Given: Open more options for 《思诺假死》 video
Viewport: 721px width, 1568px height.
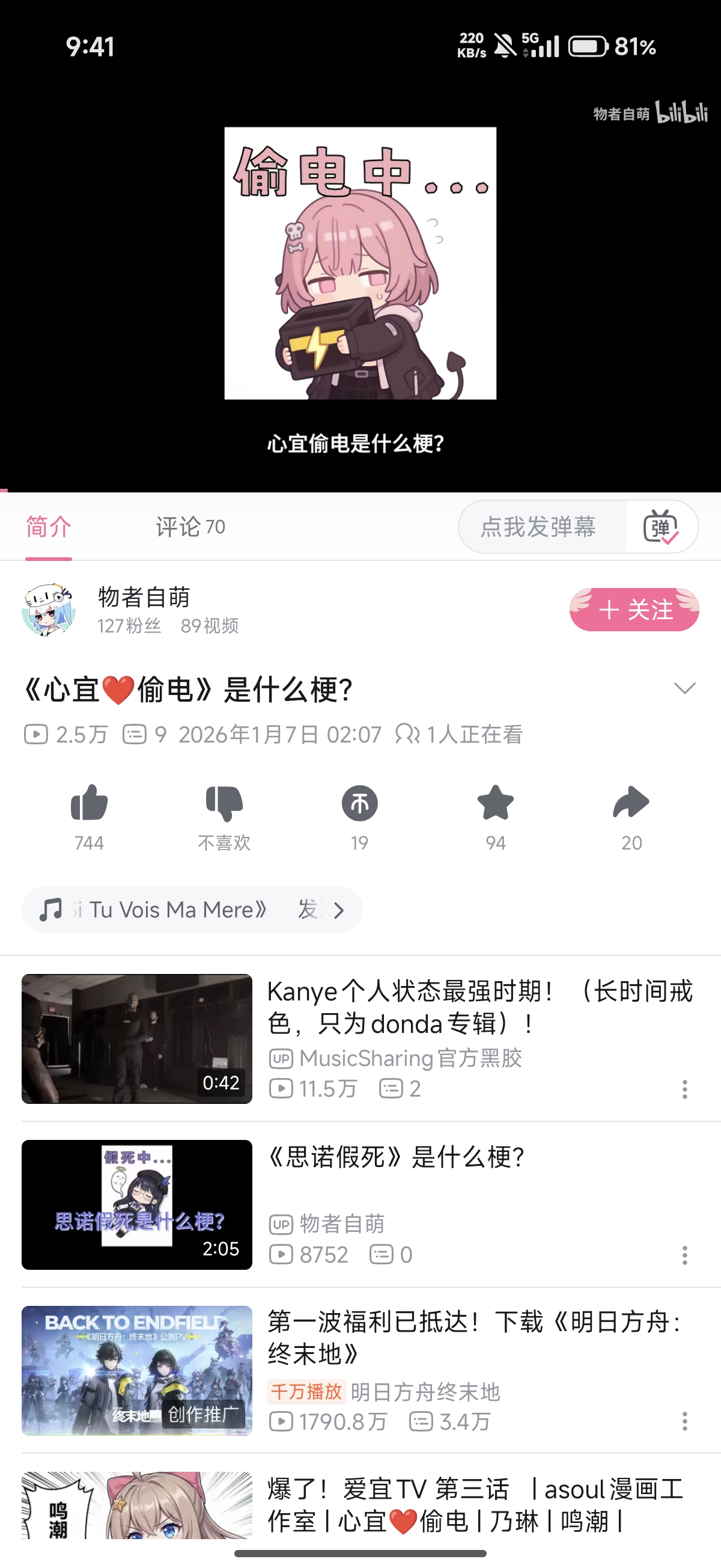Looking at the screenshot, I should pyautogui.click(x=684, y=1255).
